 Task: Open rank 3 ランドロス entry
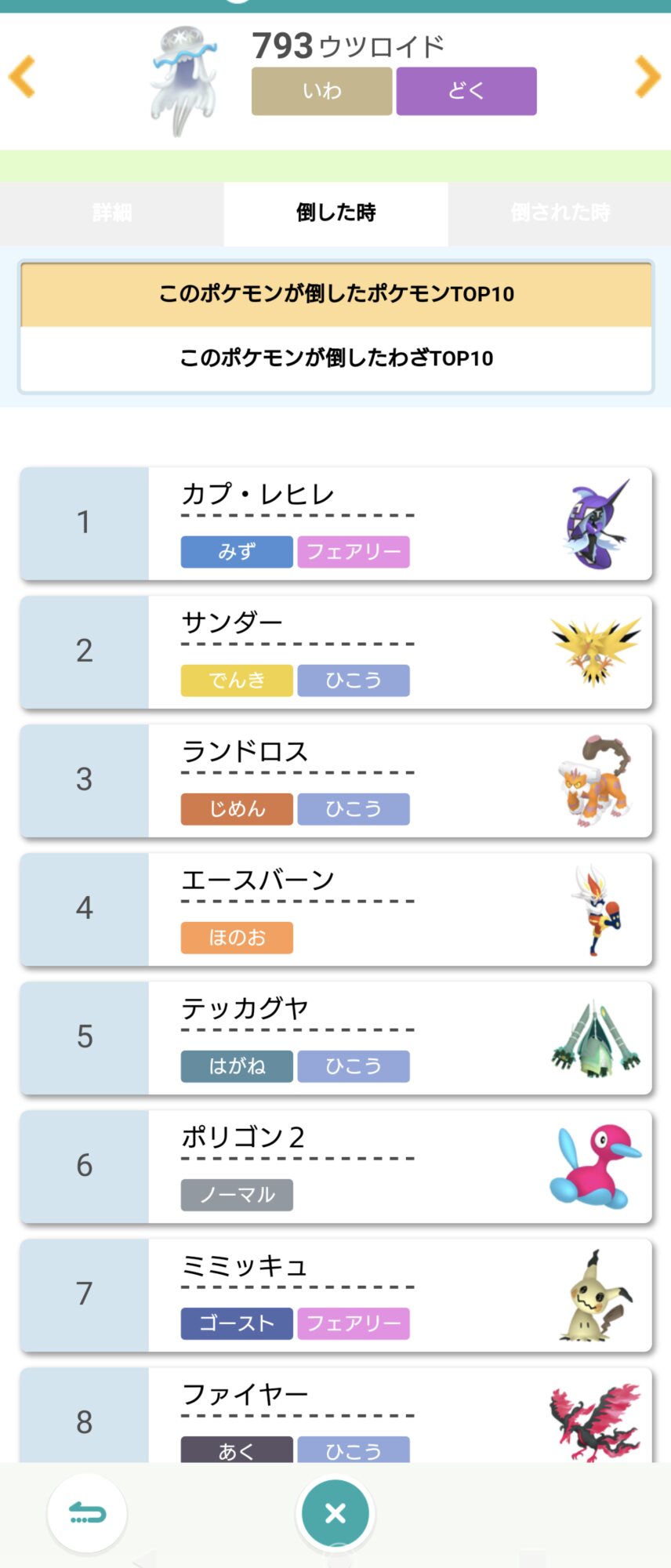335,781
